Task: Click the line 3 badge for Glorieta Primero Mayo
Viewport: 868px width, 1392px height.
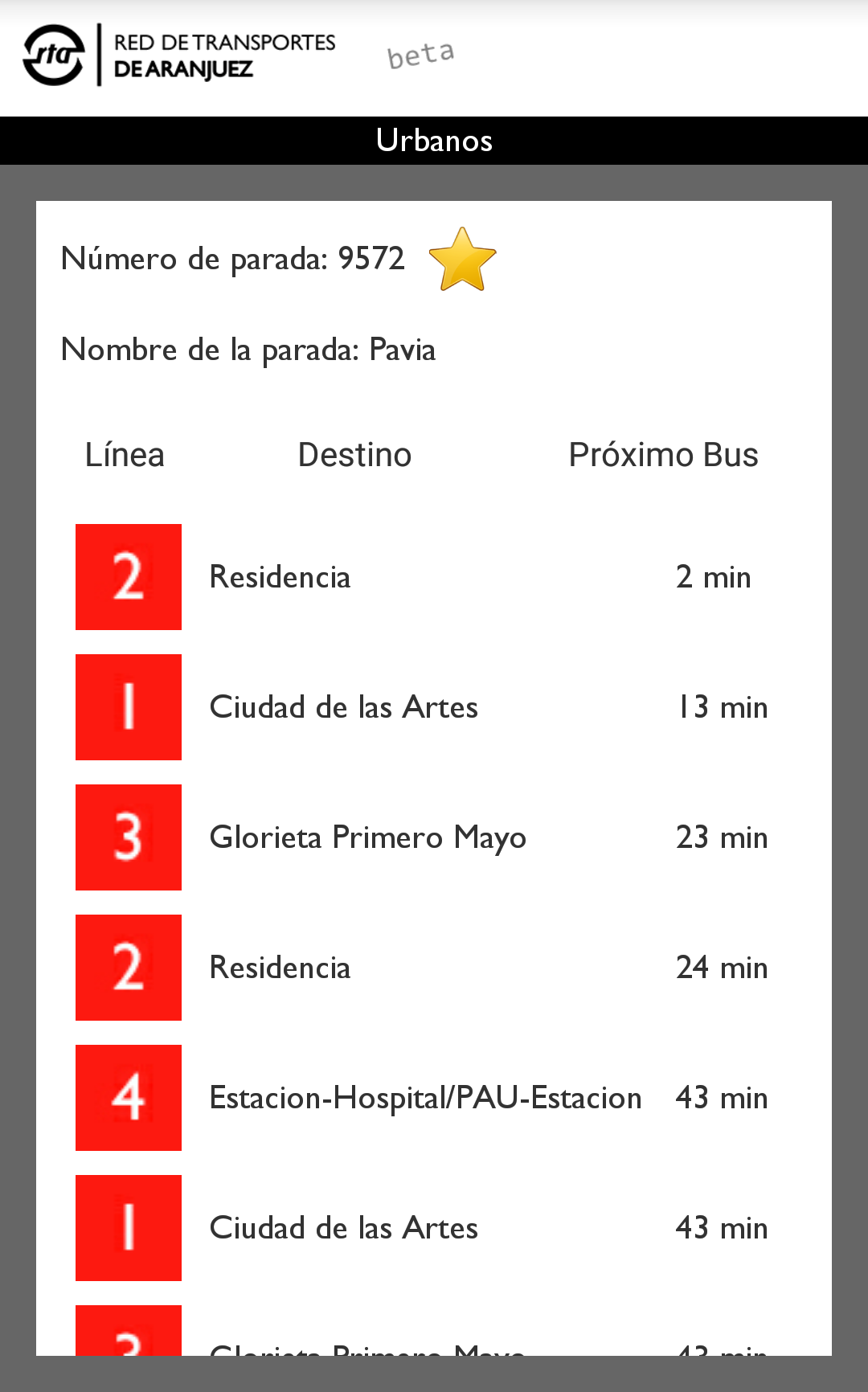Action: point(128,837)
